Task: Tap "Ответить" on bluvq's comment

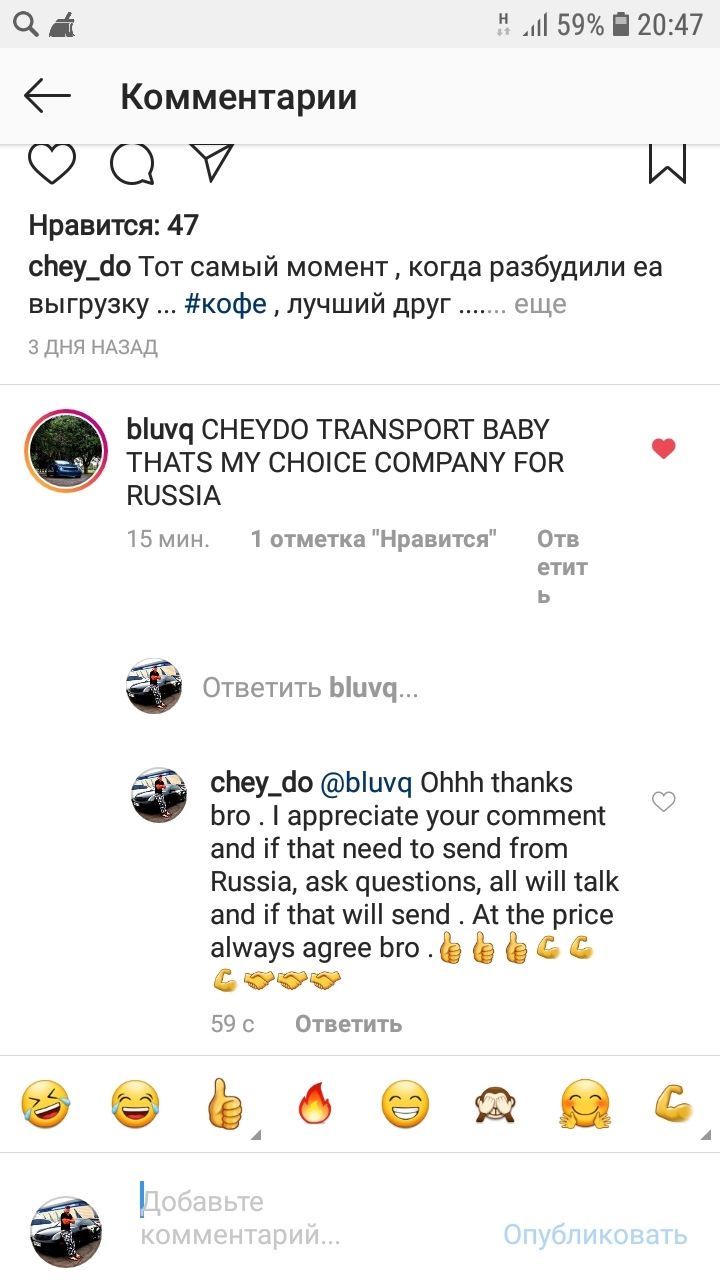Action: pyautogui.click(x=561, y=567)
